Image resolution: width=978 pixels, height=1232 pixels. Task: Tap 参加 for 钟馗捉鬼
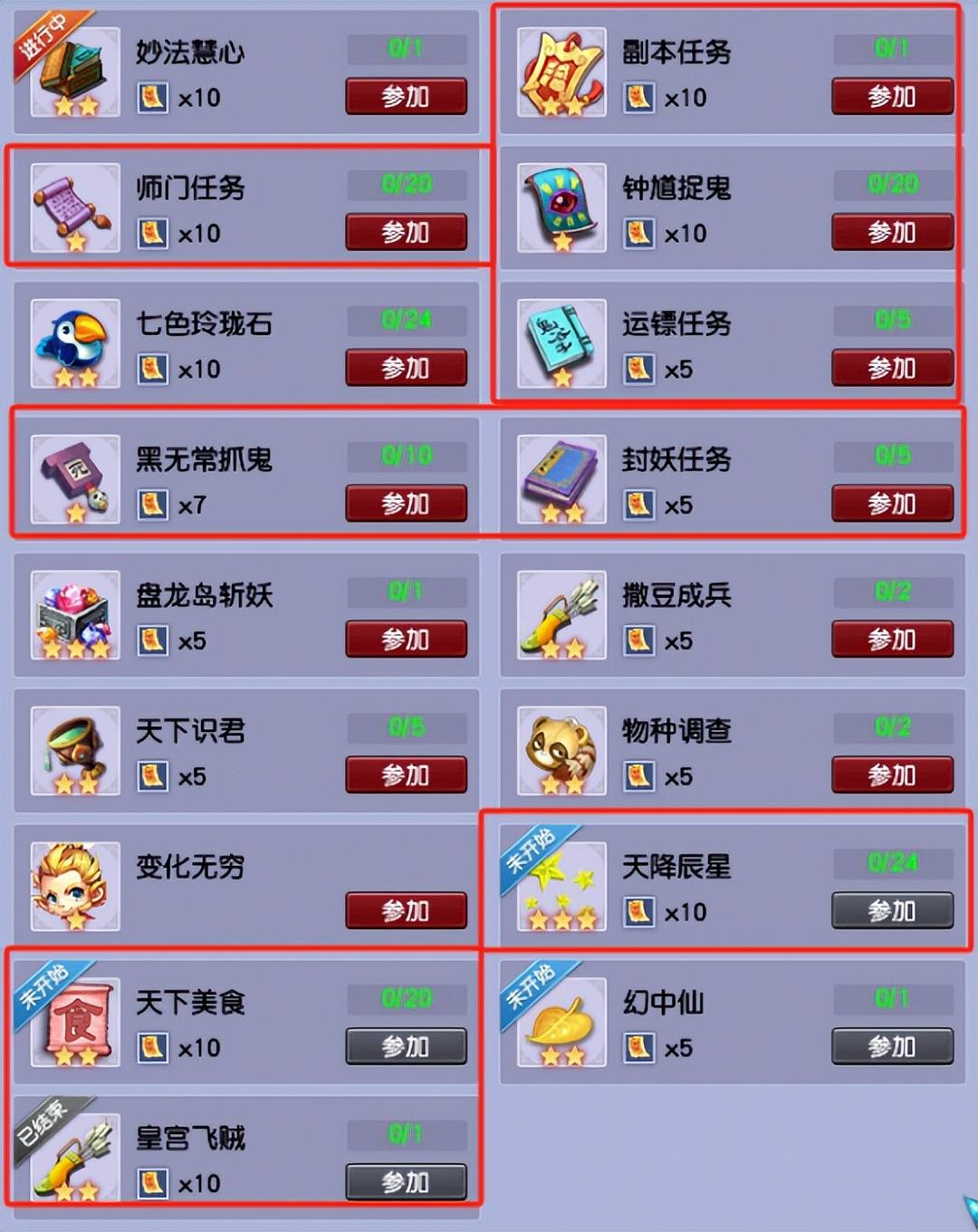892,232
